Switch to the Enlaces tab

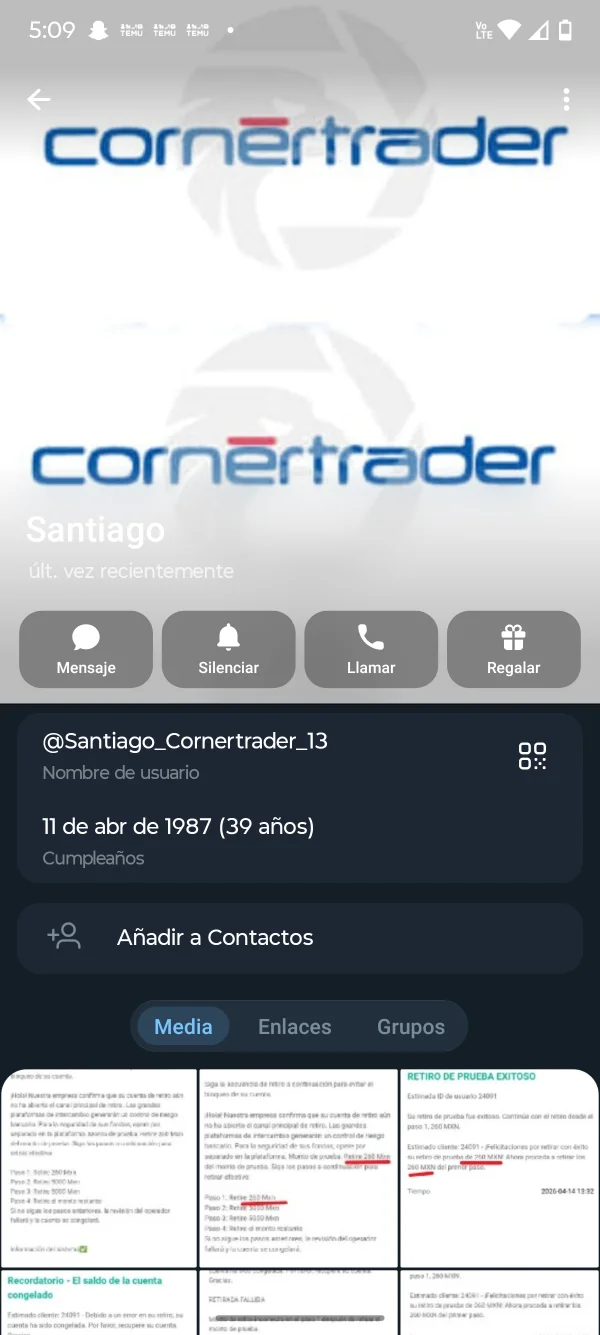294,1027
